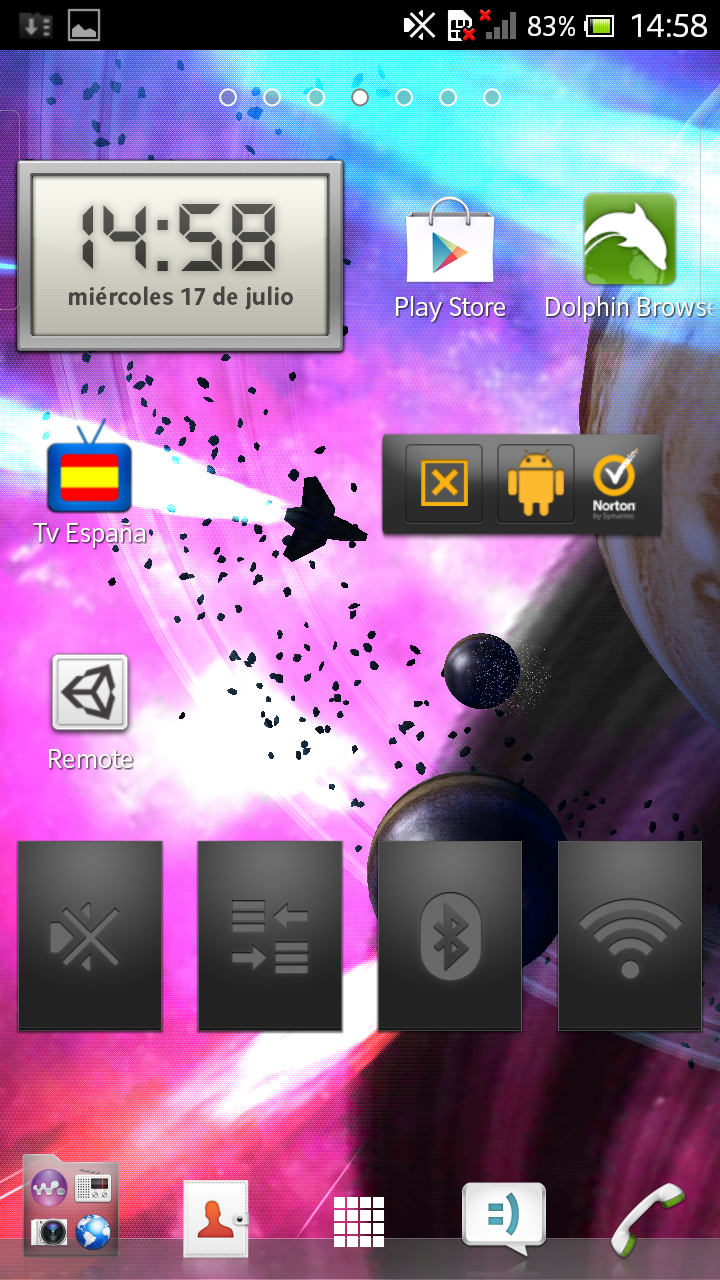Tap the clock widget showing 14:58
This screenshot has height=1280, width=720.
click(180, 256)
